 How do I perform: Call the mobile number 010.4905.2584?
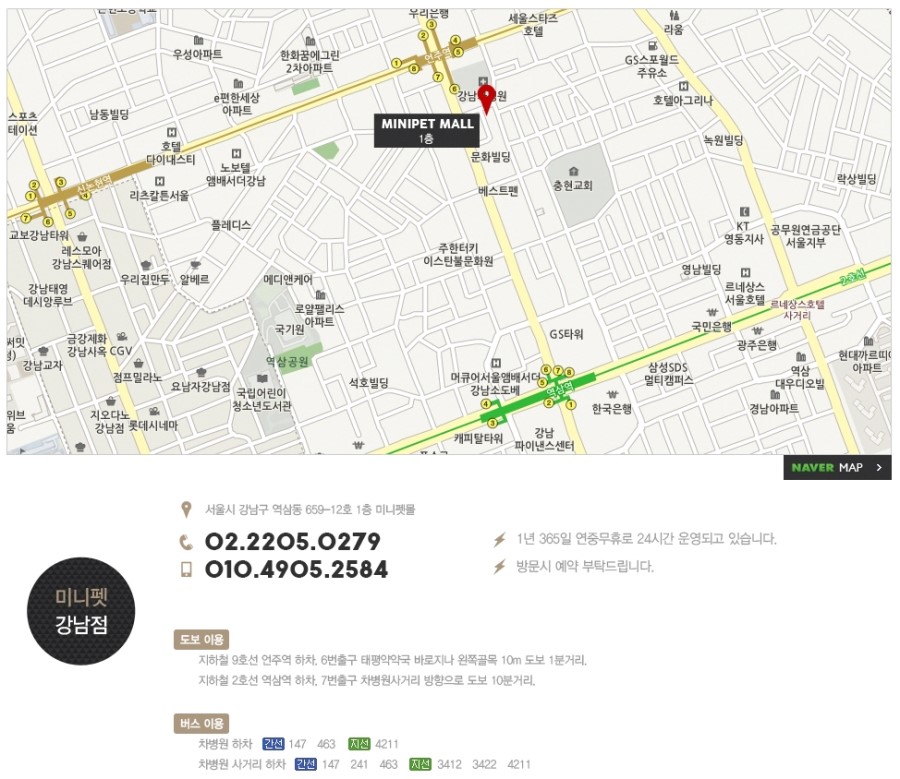pos(296,570)
